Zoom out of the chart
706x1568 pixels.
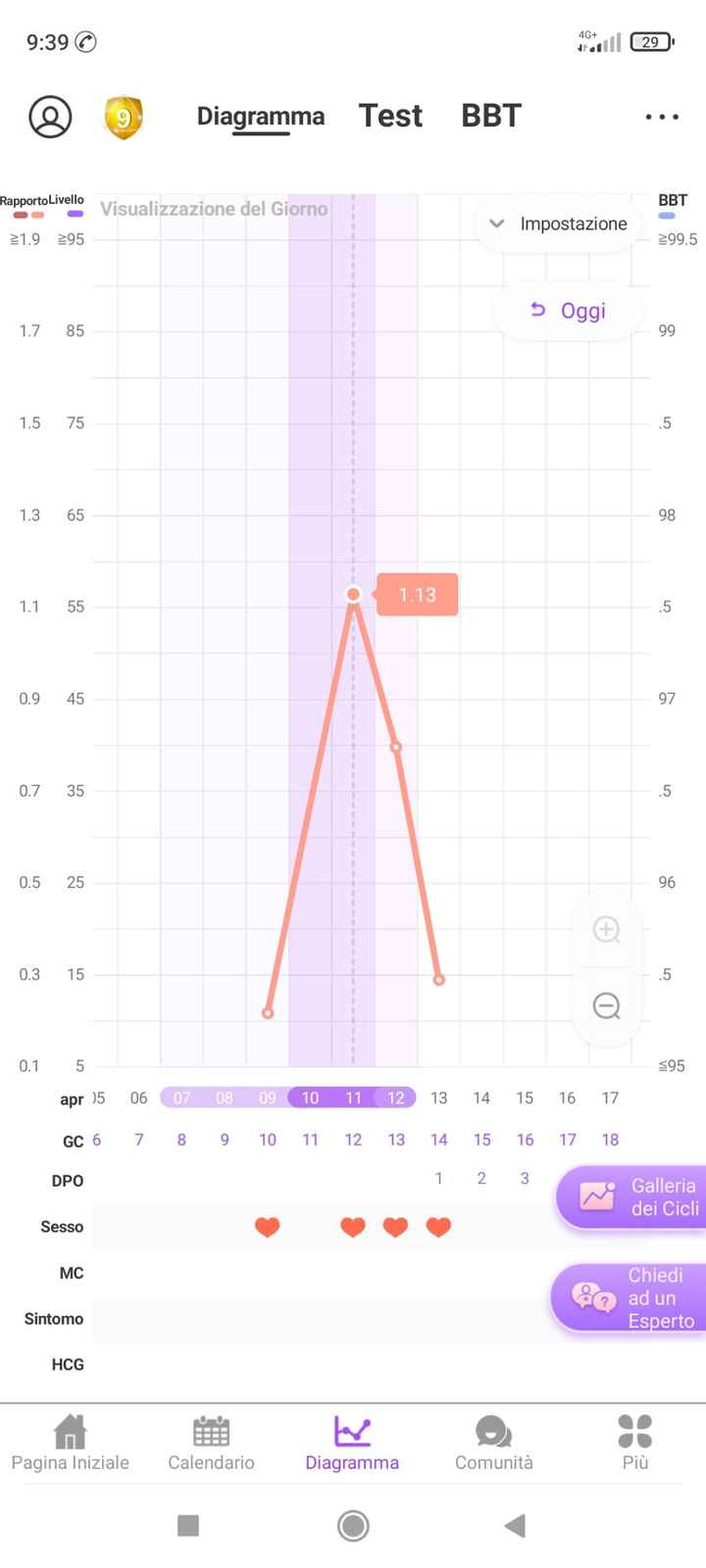607,1005
